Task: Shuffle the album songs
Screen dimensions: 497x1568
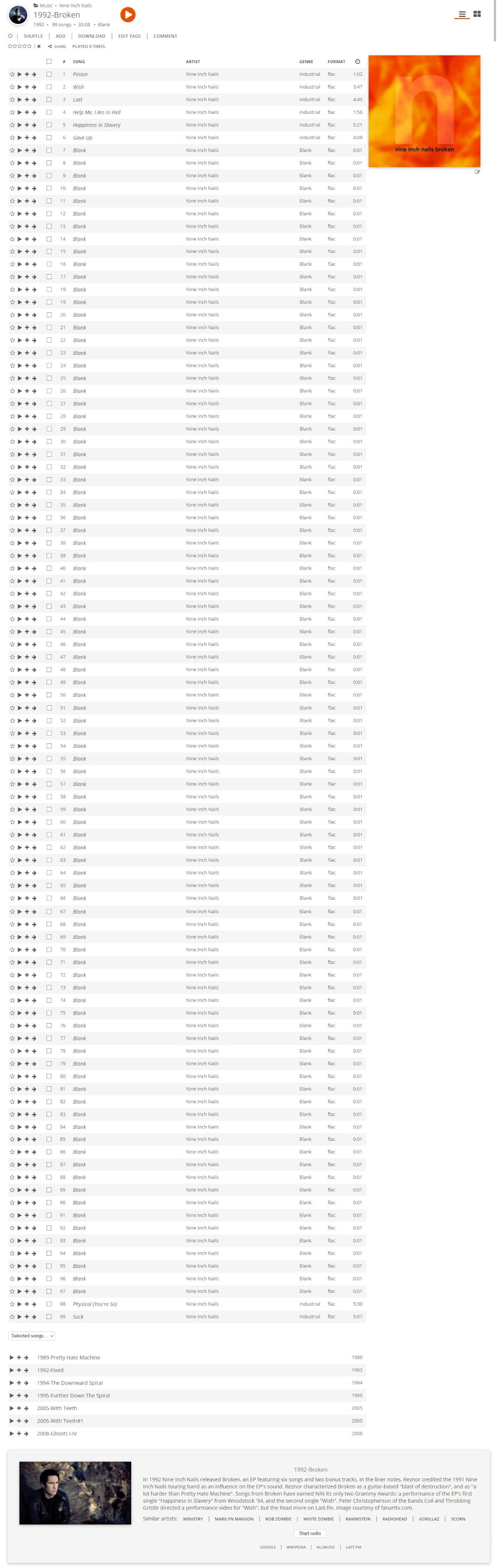Action: pyautogui.click(x=33, y=36)
